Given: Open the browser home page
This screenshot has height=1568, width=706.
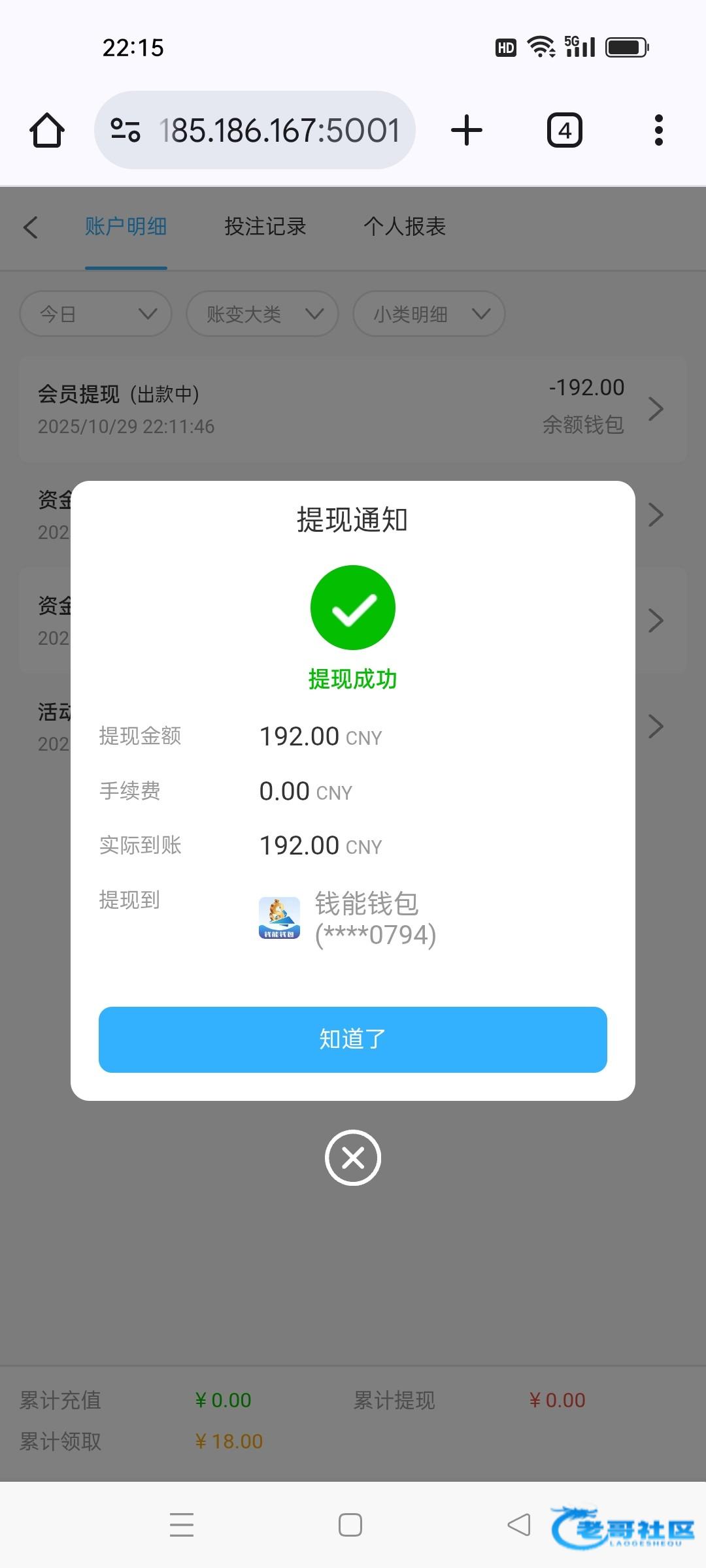Looking at the screenshot, I should click(47, 130).
